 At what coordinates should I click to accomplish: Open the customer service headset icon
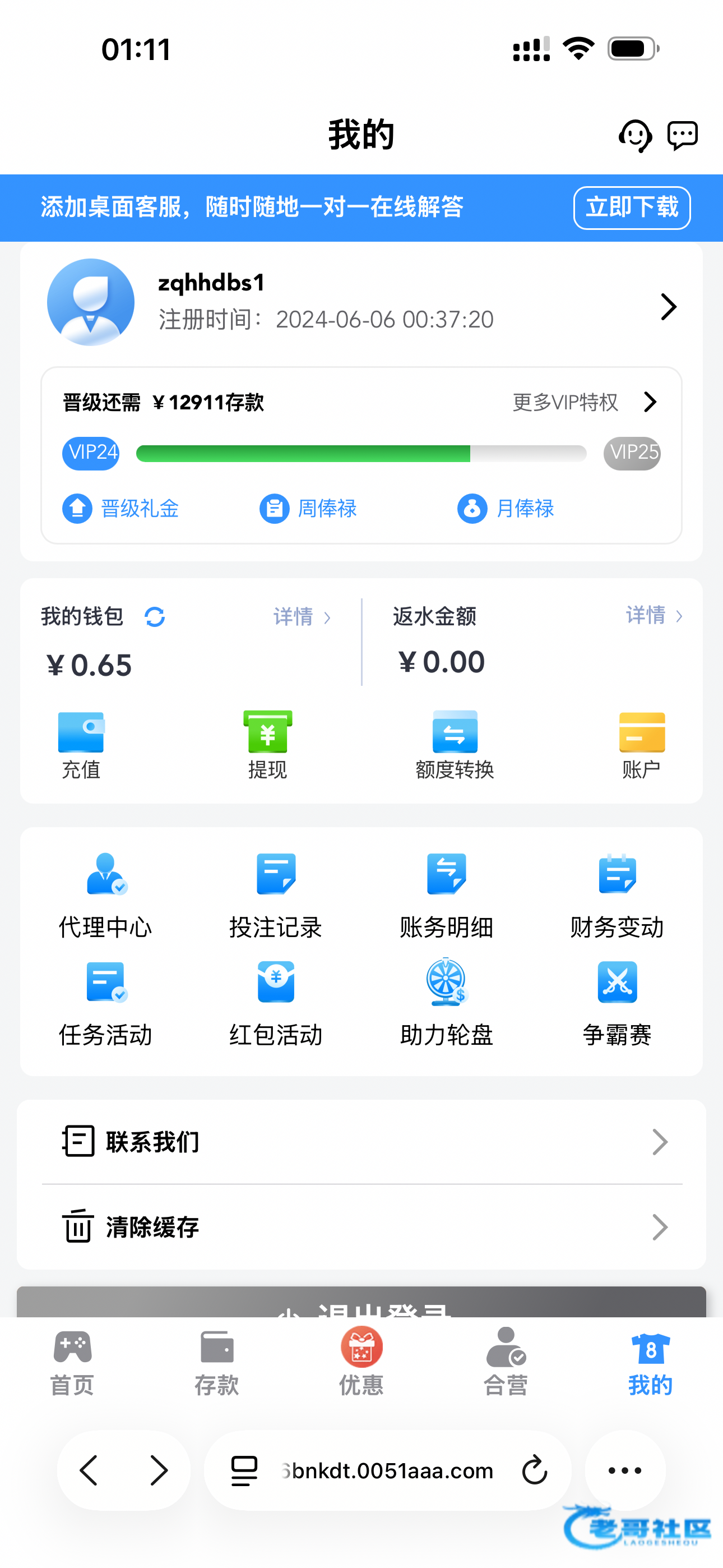(635, 135)
